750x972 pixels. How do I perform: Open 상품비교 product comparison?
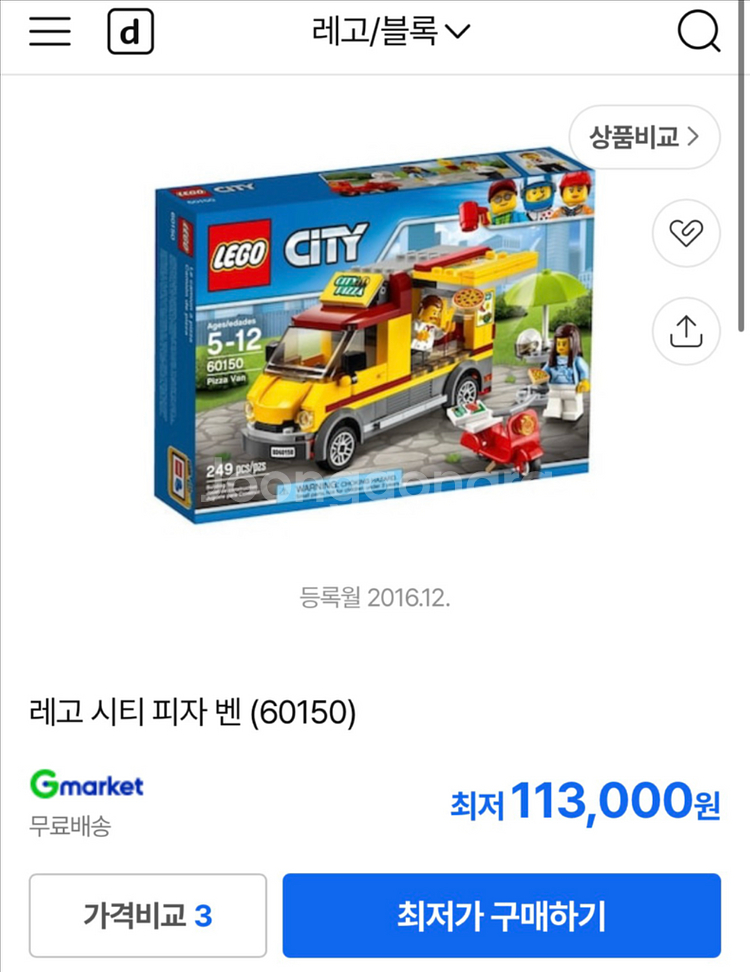(643, 137)
